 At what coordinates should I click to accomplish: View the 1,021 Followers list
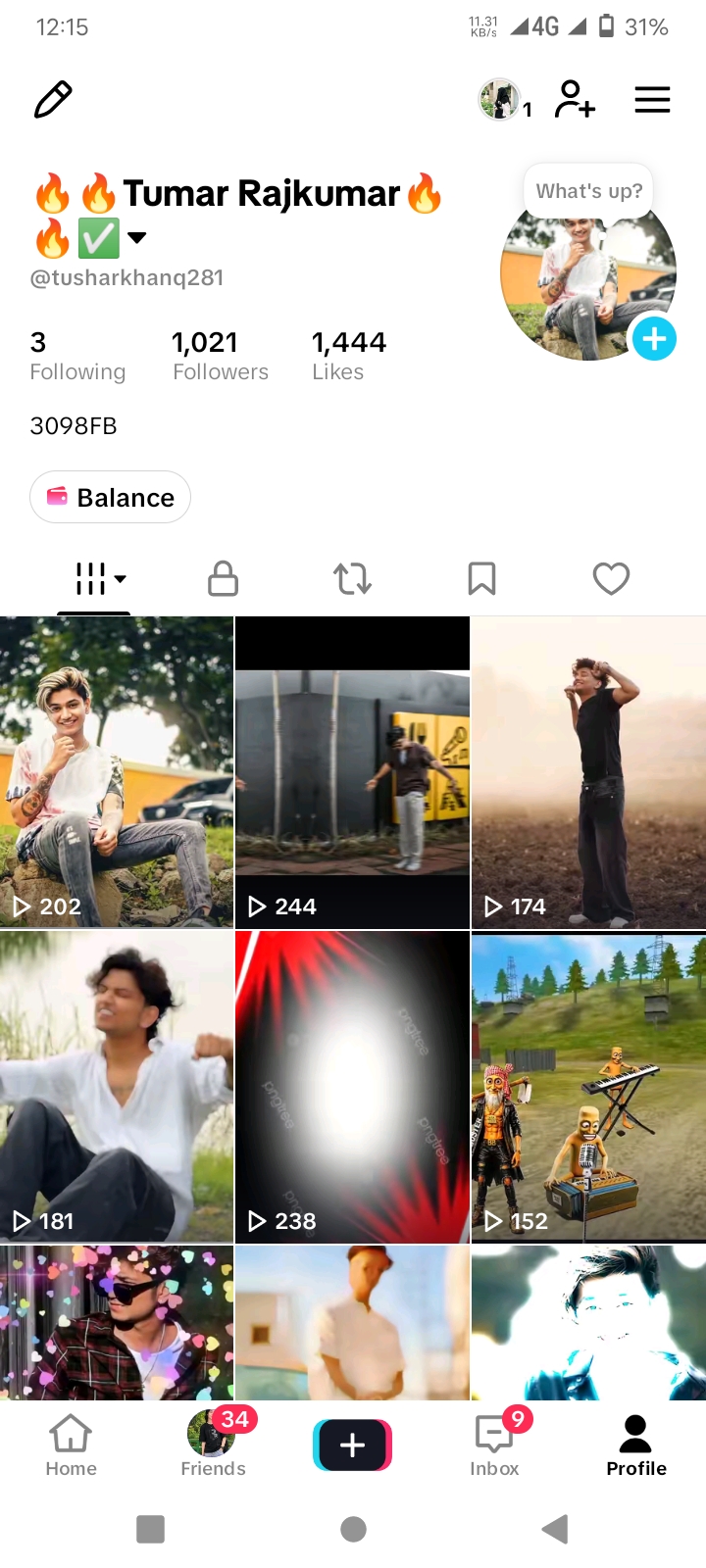[x=221, y=356]
